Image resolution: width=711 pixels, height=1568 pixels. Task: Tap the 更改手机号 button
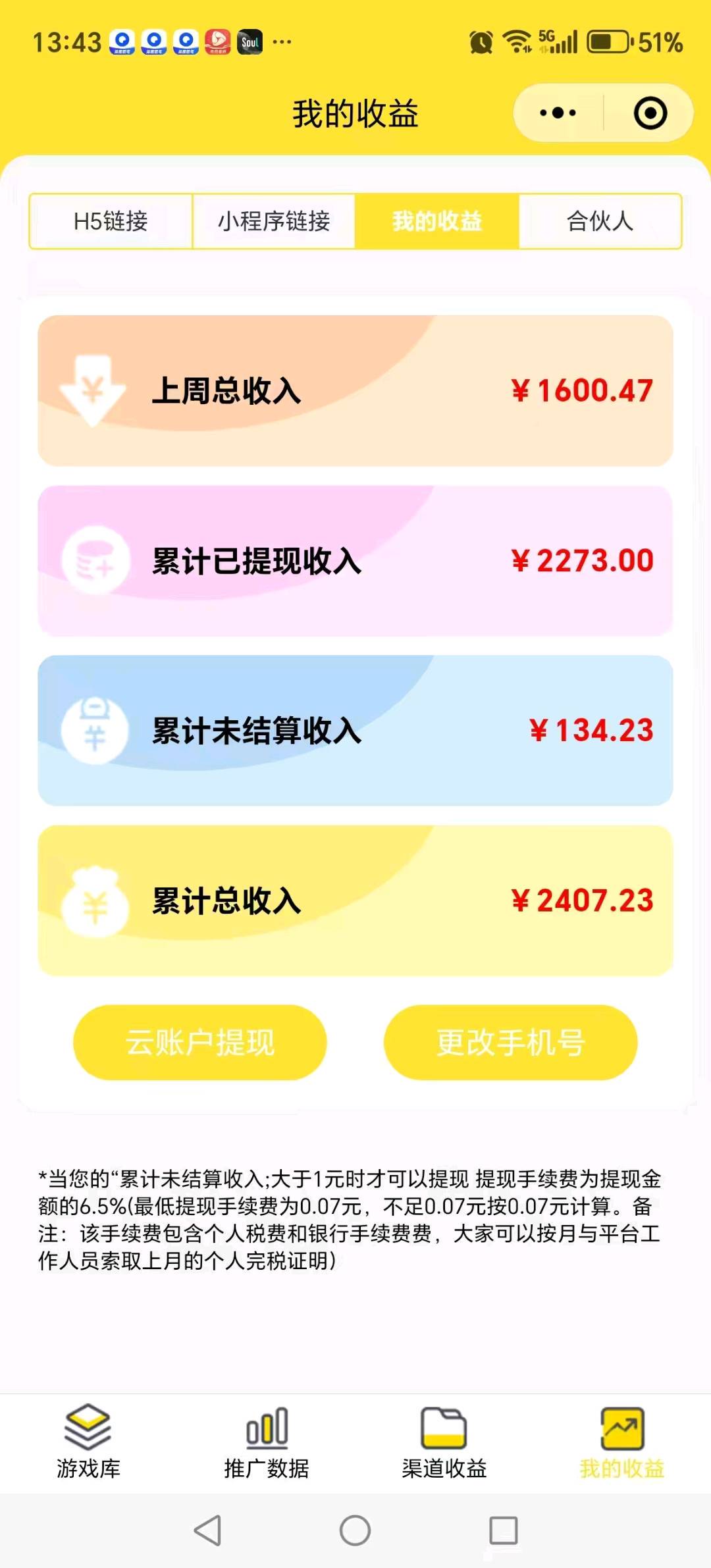pyautogui.click(x=510, y=1042)
